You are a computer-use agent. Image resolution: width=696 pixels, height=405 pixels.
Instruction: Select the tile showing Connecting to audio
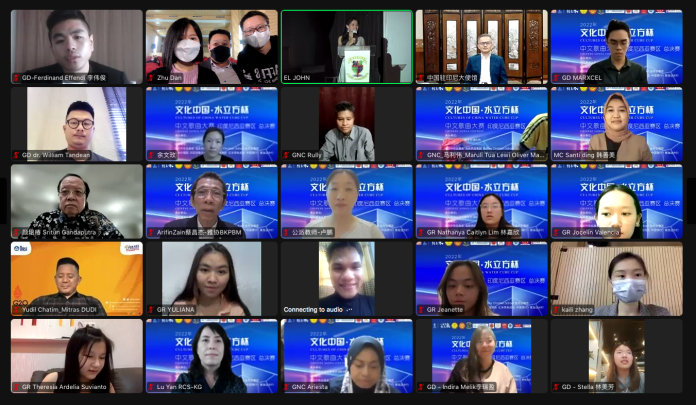(346, 278)
